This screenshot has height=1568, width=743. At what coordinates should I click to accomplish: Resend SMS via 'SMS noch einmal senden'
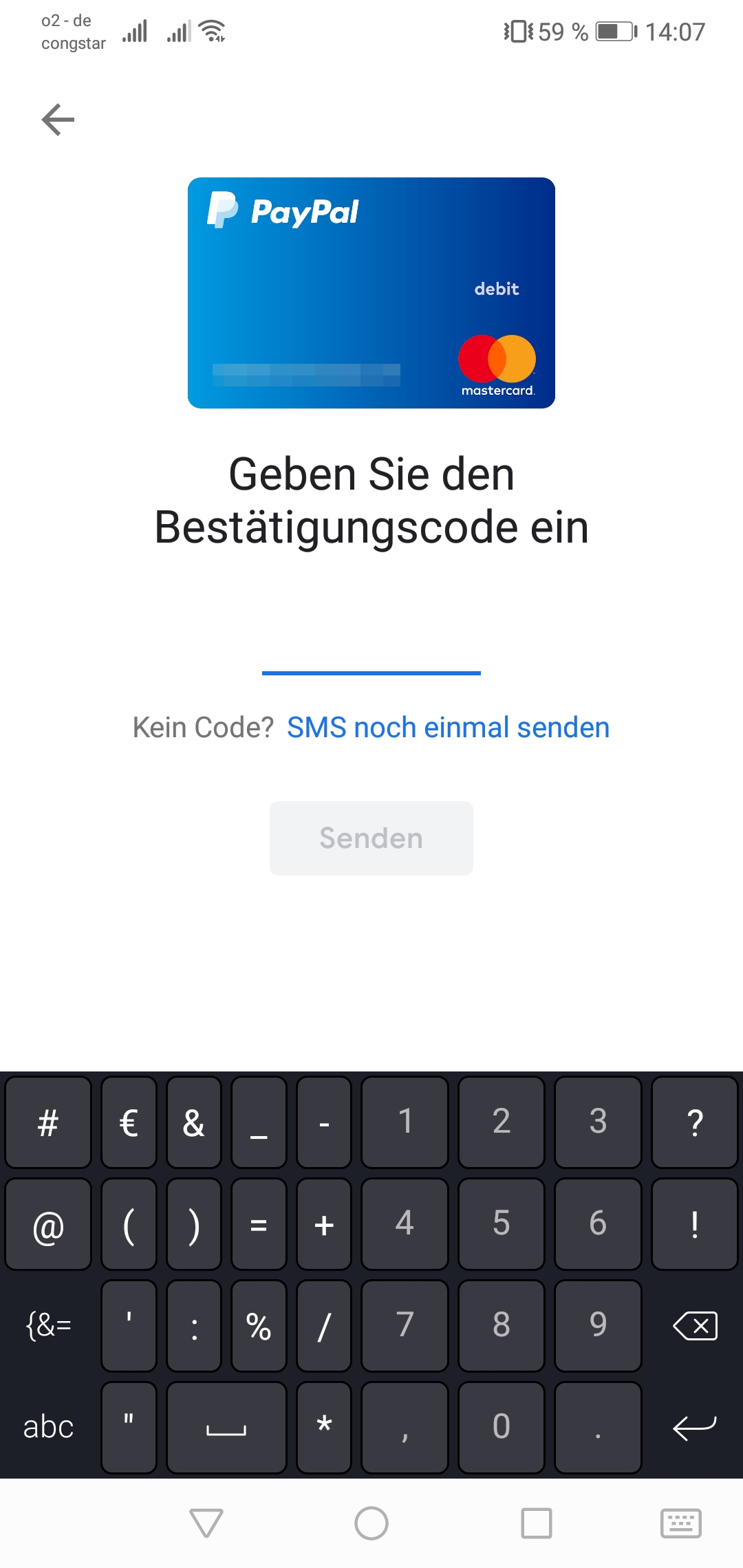point(448,728)
